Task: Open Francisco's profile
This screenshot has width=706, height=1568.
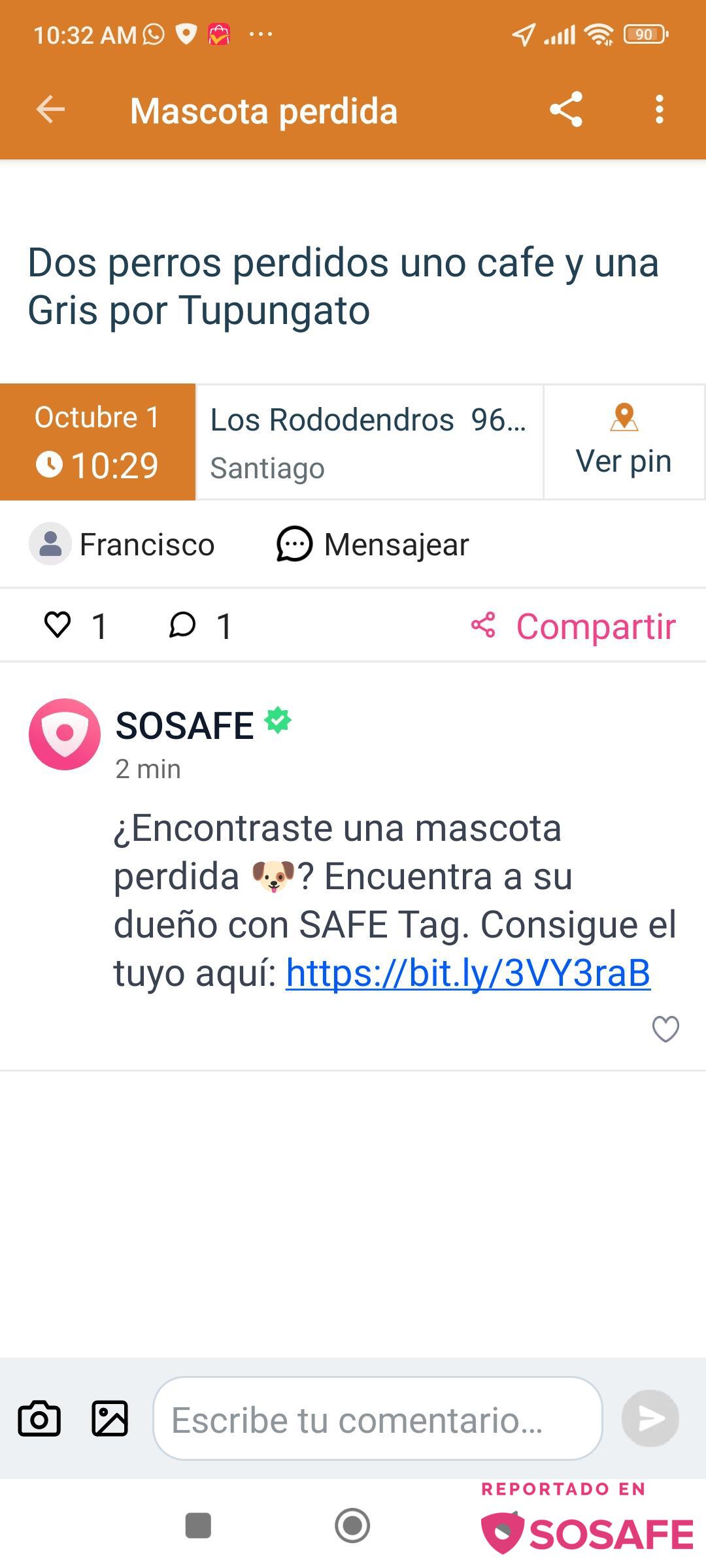Action: 123,544
